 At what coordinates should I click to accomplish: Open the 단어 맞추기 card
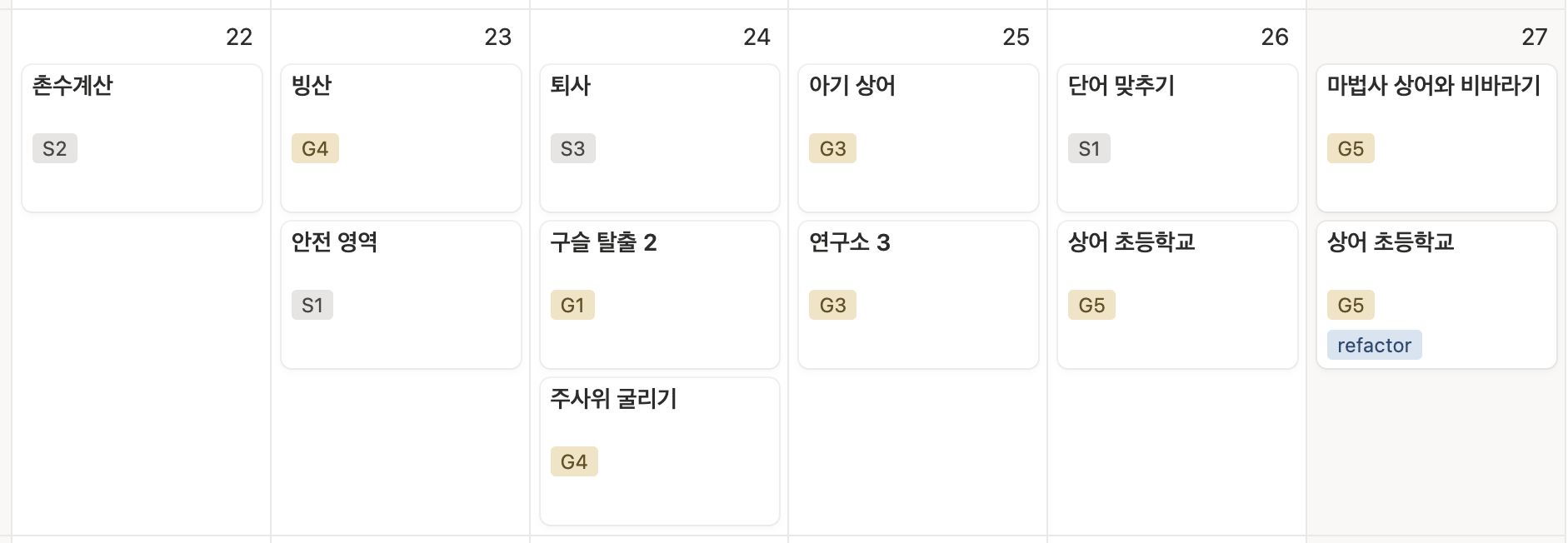pyautogui.click(x=1176, y=137)
